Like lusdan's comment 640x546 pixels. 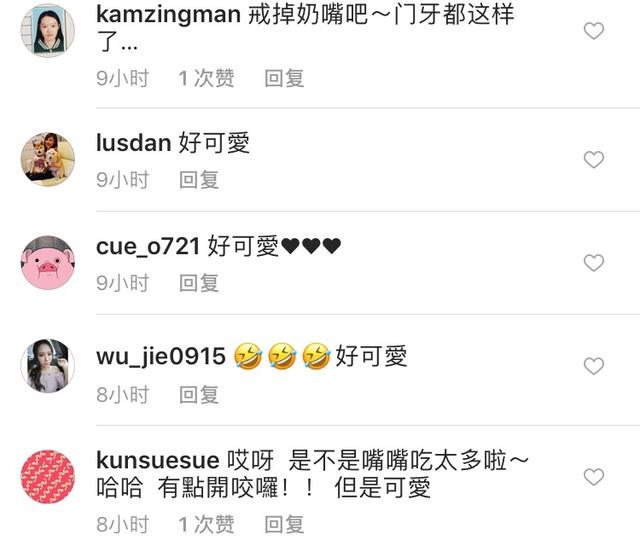coord(593,160)
